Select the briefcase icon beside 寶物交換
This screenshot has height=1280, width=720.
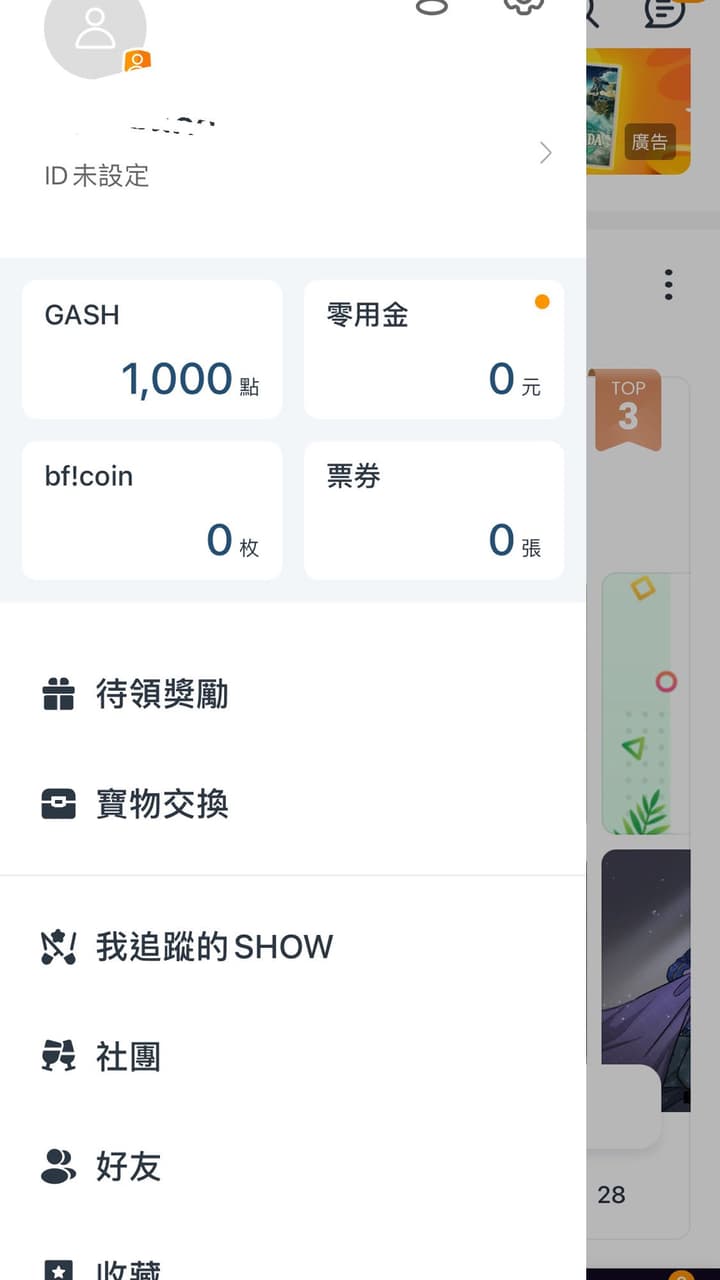(58, 804)
